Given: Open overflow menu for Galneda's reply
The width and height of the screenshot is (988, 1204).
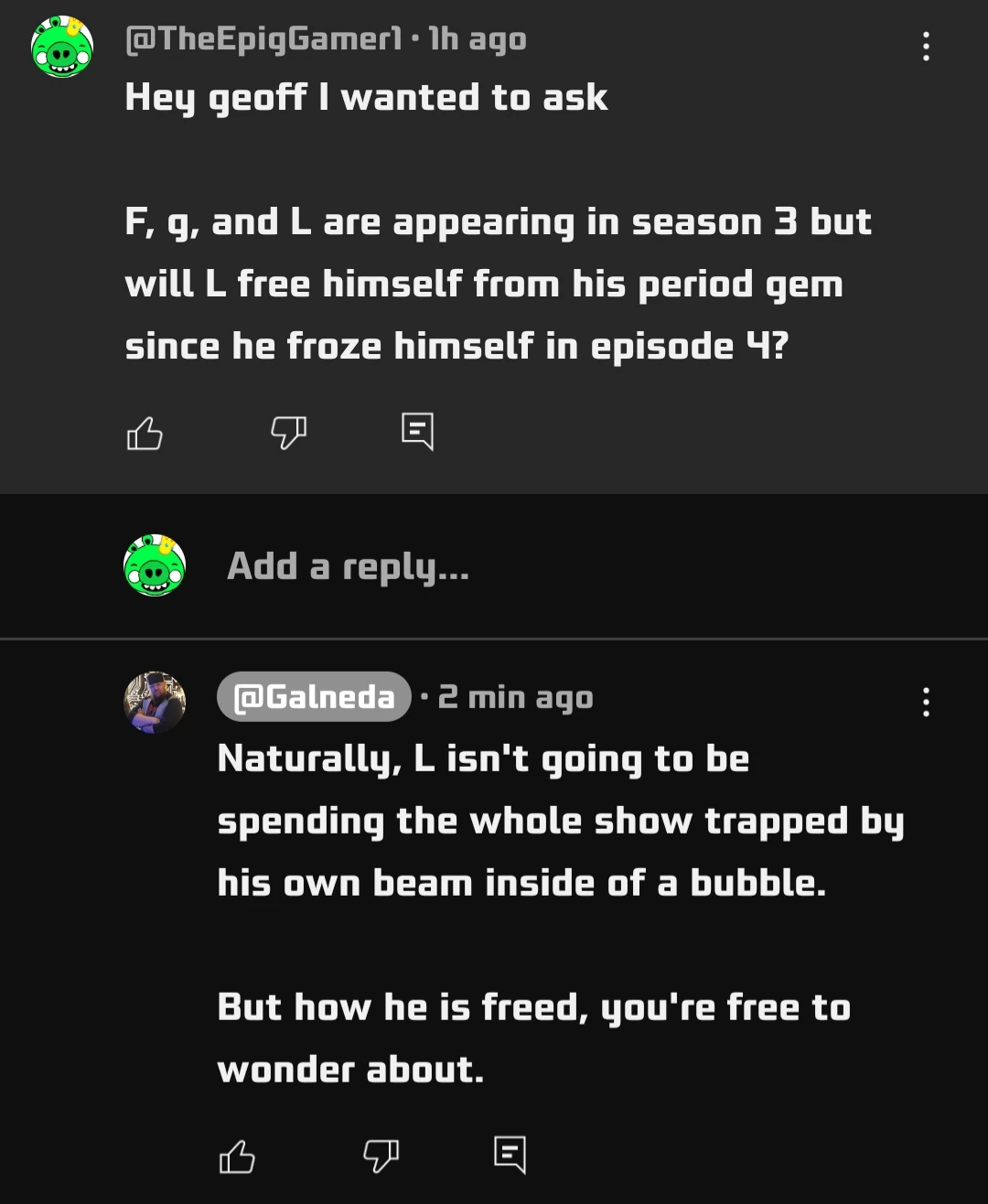Looking at the screenshot, I should [926, 703].
